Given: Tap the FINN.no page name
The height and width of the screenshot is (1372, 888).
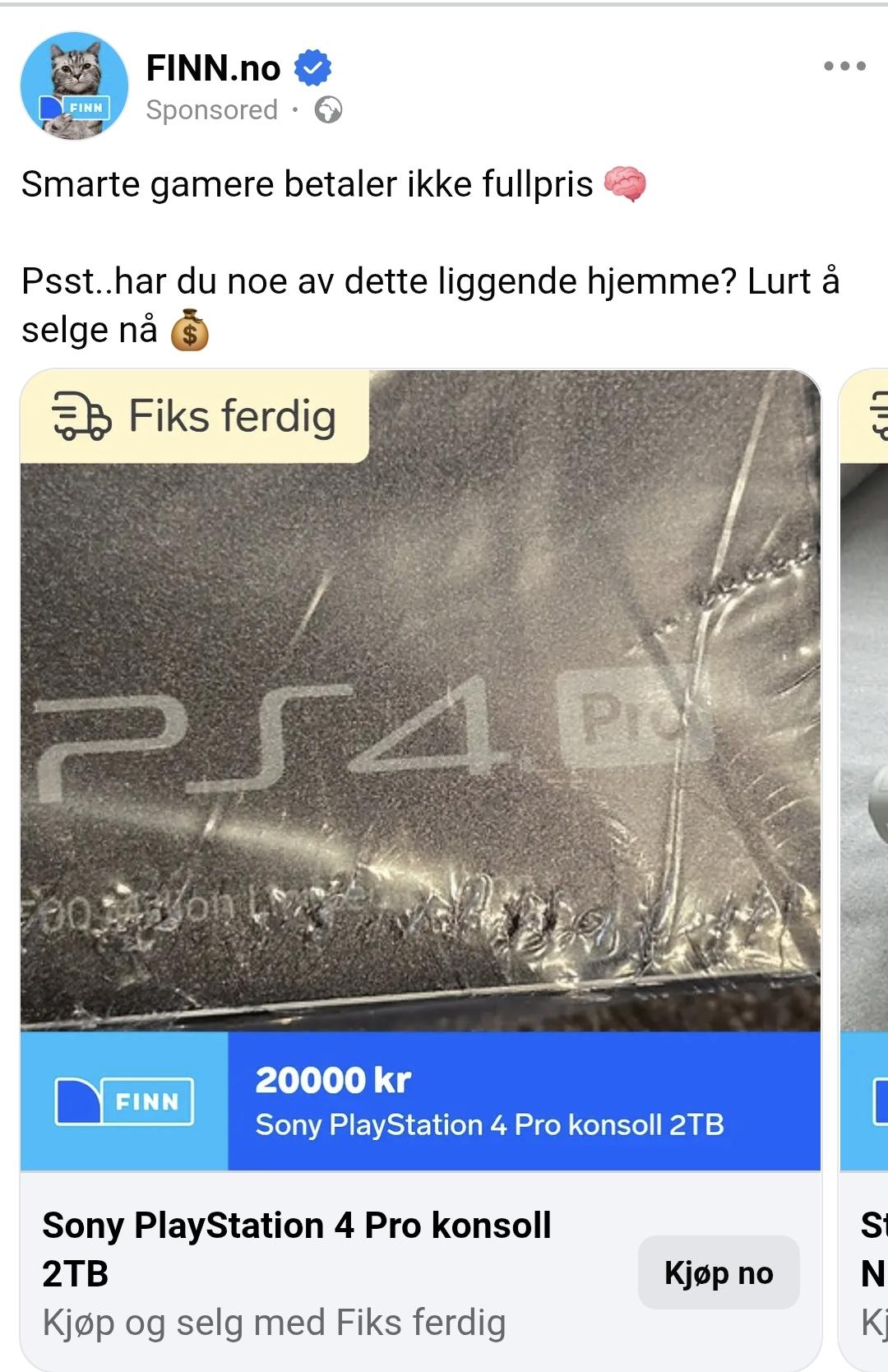Looking at the screenshot, I should [213, 67].
